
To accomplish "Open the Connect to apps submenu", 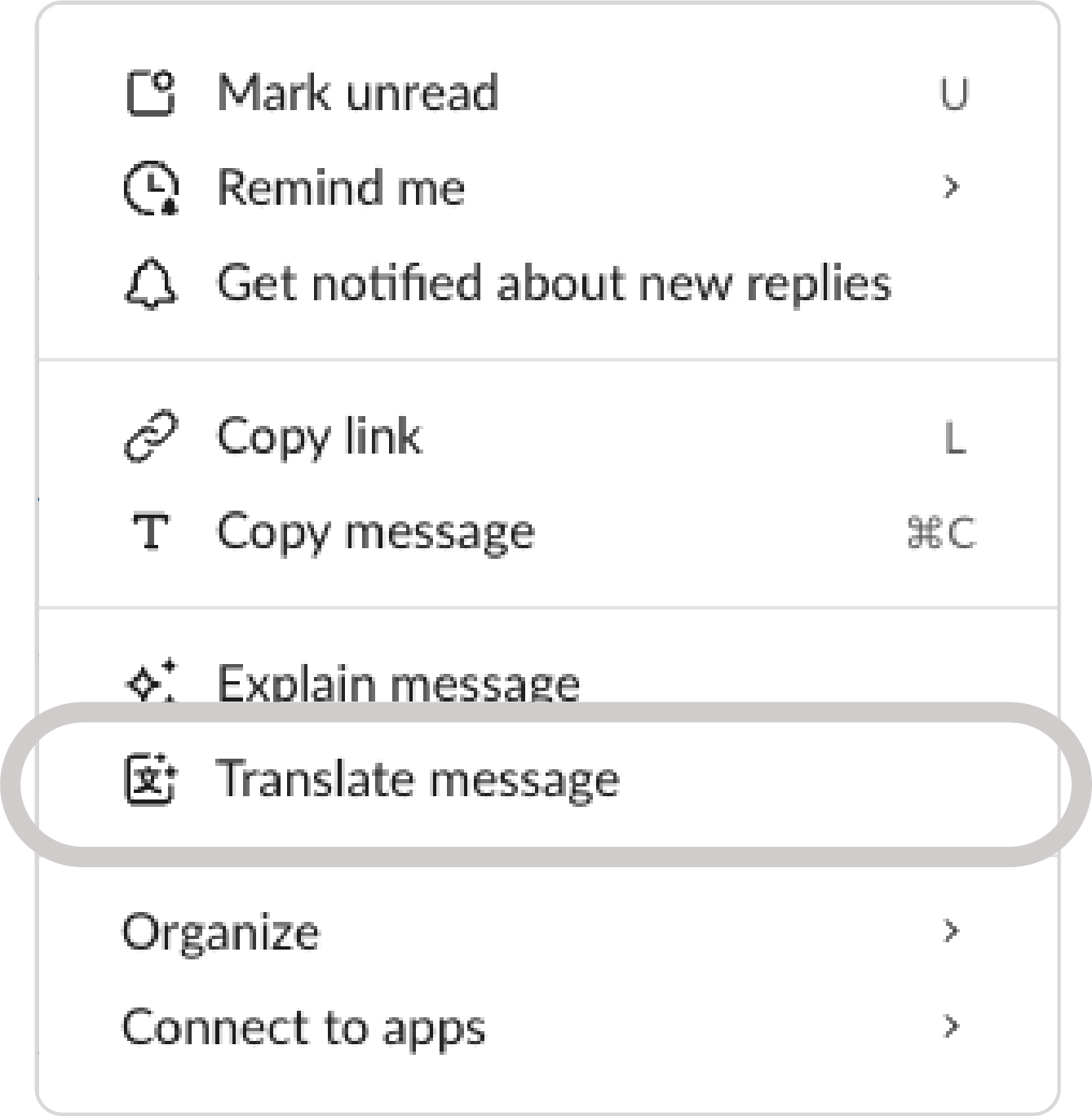I will click(x=951, y=1025).
